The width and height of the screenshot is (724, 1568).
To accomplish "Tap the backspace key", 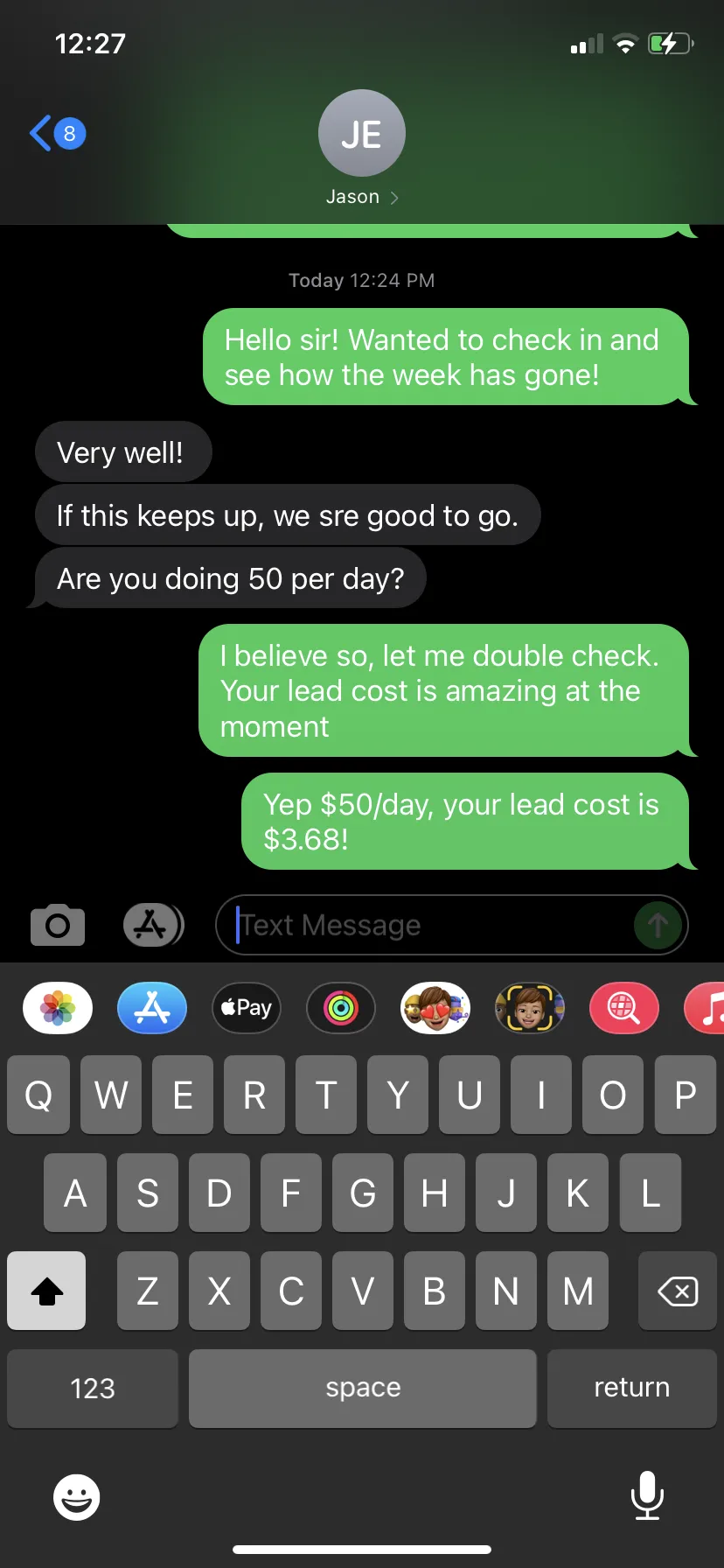I will pos(677,1291).
